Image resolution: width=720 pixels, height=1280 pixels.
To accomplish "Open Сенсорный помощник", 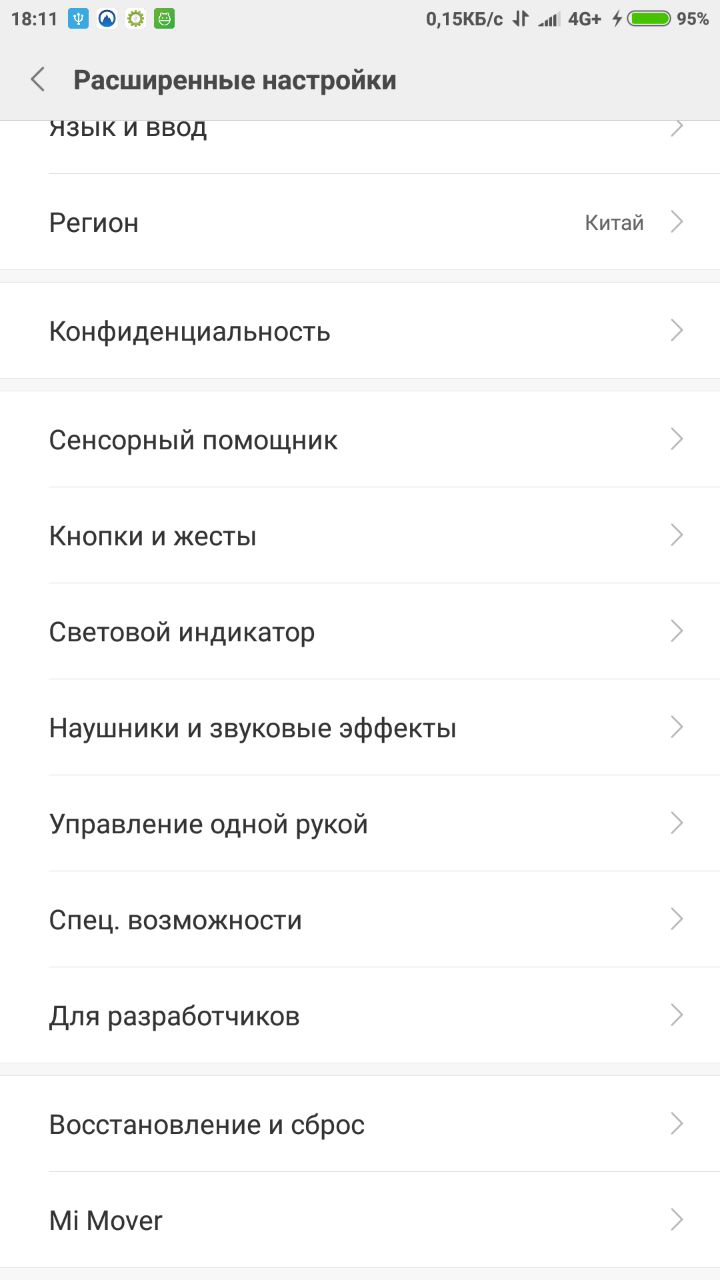I will pos(360,440).
